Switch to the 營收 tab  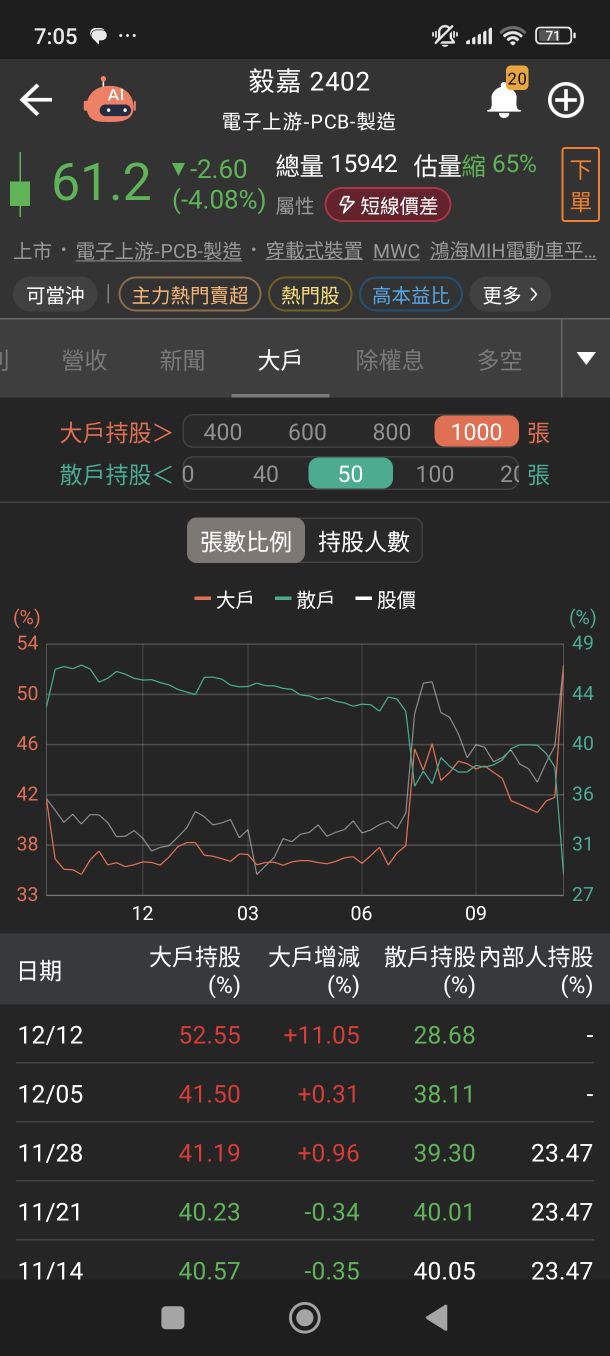tap(85, 360)
